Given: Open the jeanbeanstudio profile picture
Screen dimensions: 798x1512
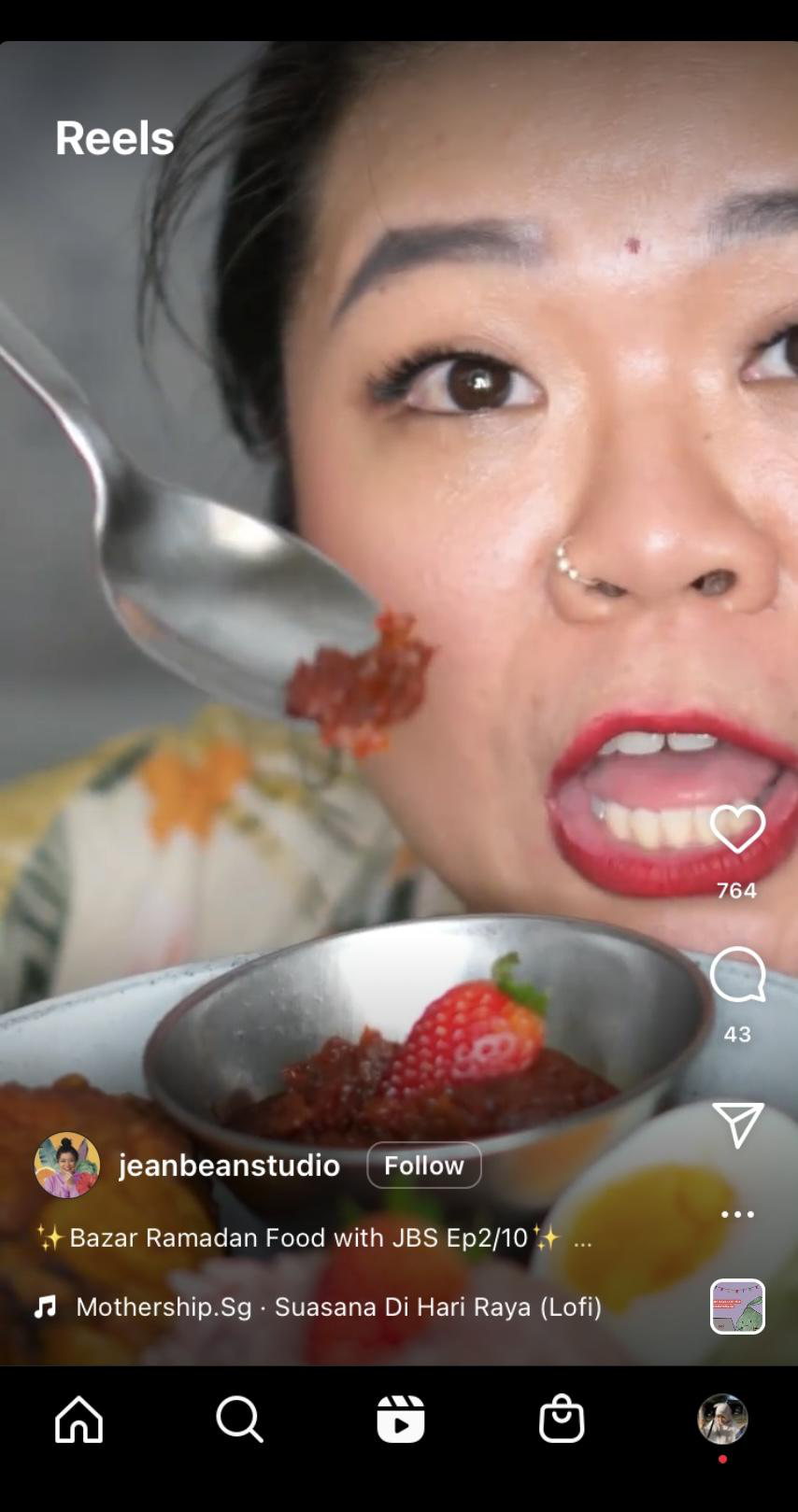Looking at the screenshot, I should (67, 1165).
